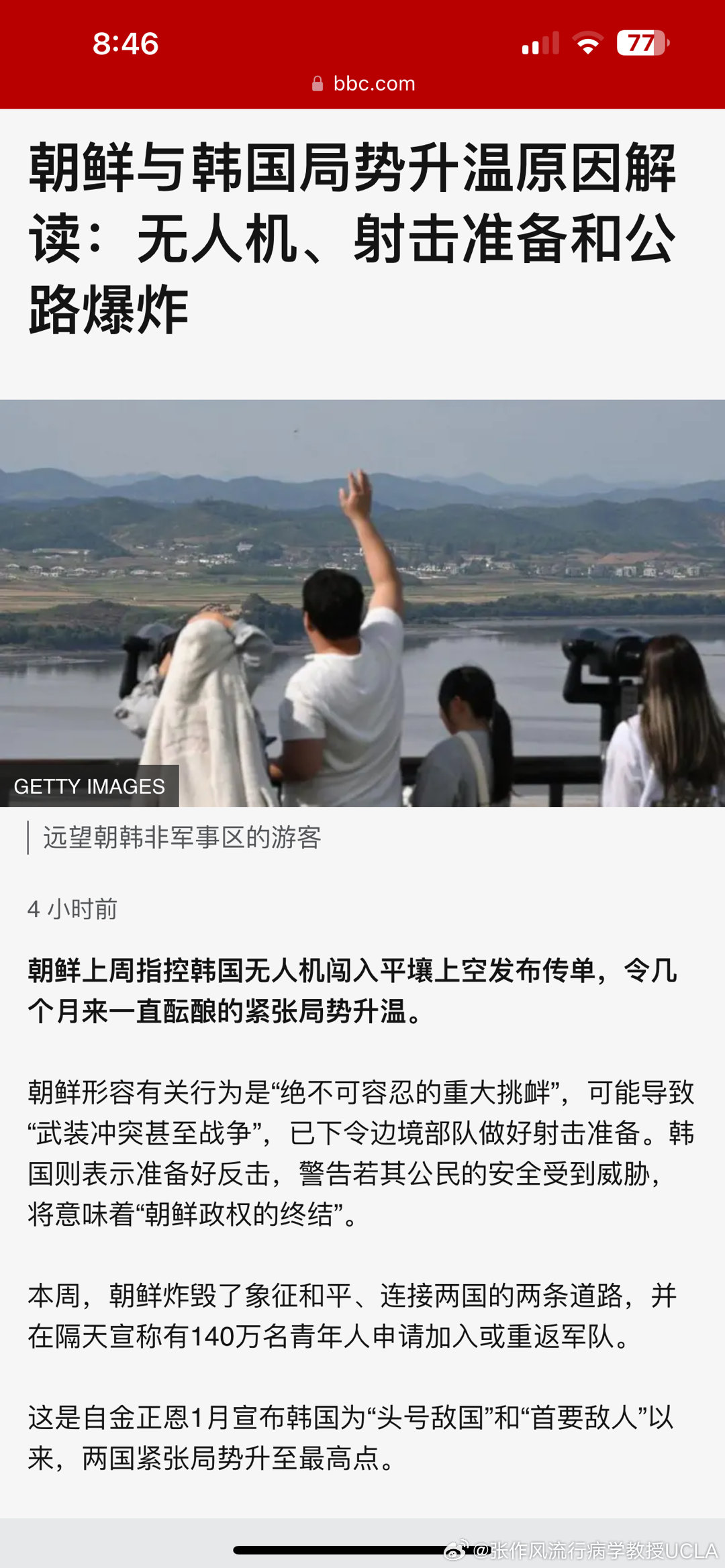Tap the bbc.com address bar
Viewport: 725px width, 1568px height.
point(363,84)
